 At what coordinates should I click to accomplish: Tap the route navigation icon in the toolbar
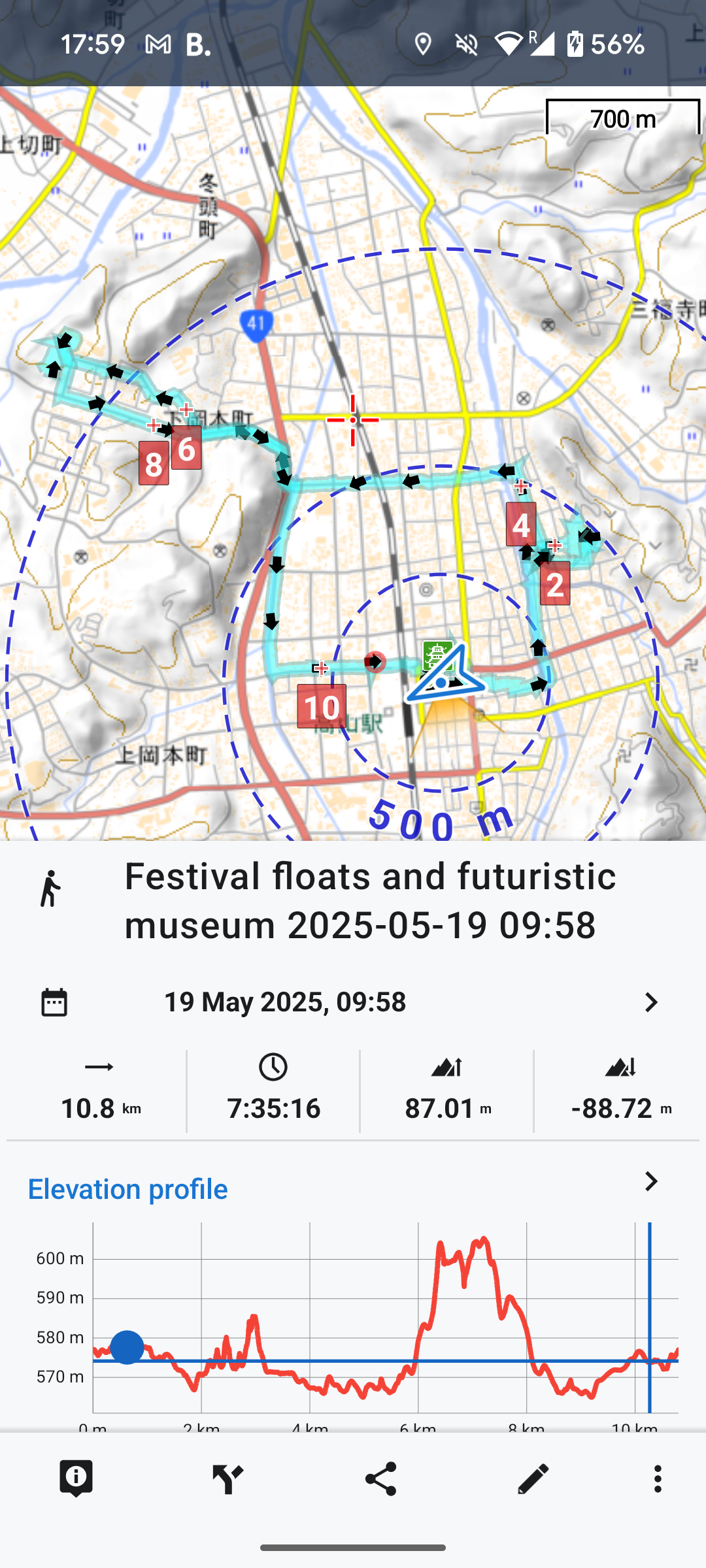tap(228, 1478)
